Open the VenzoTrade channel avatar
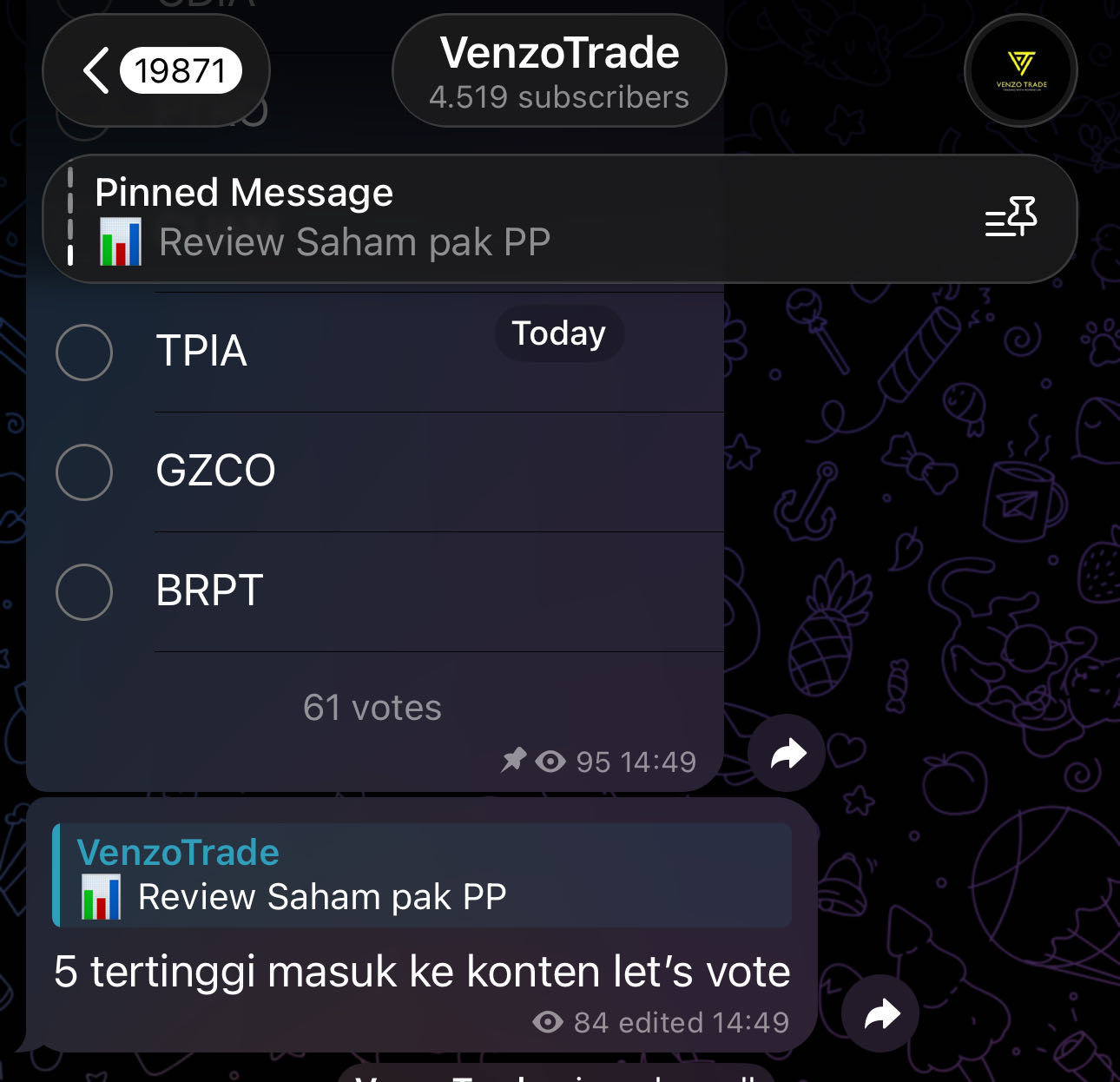 coord(1020,71)
